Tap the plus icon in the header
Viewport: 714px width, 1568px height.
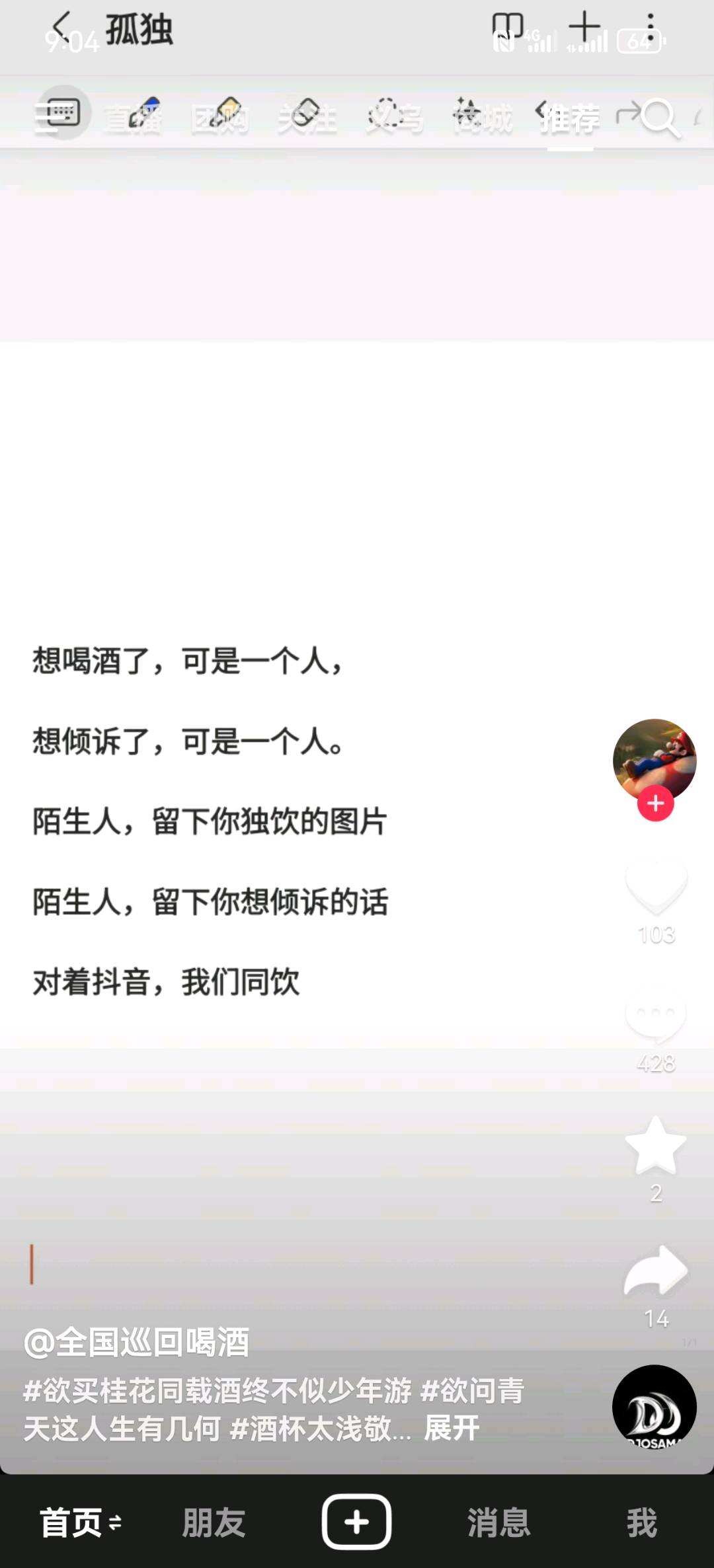pos(584,28)
